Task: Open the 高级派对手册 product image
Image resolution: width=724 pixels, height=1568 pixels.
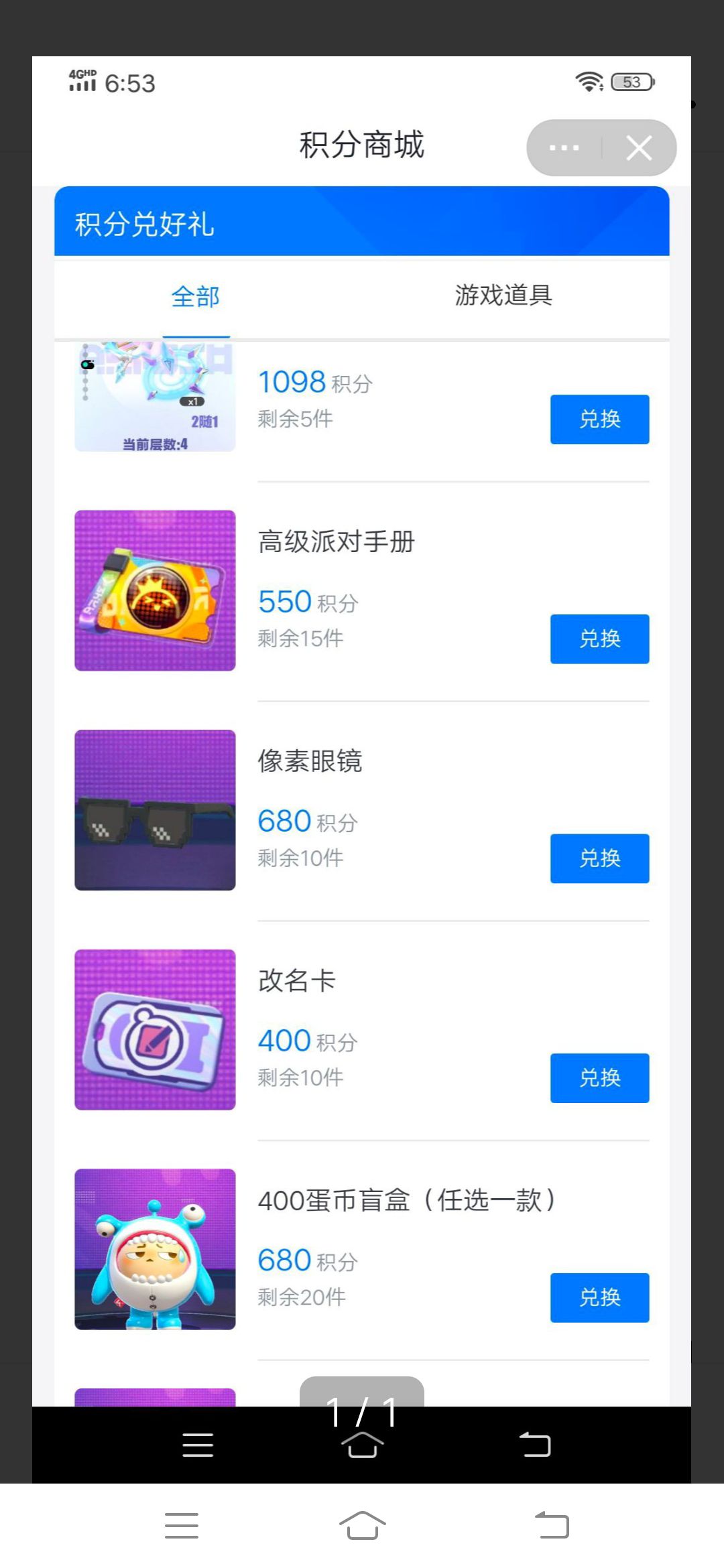Action: click(155, 590)
